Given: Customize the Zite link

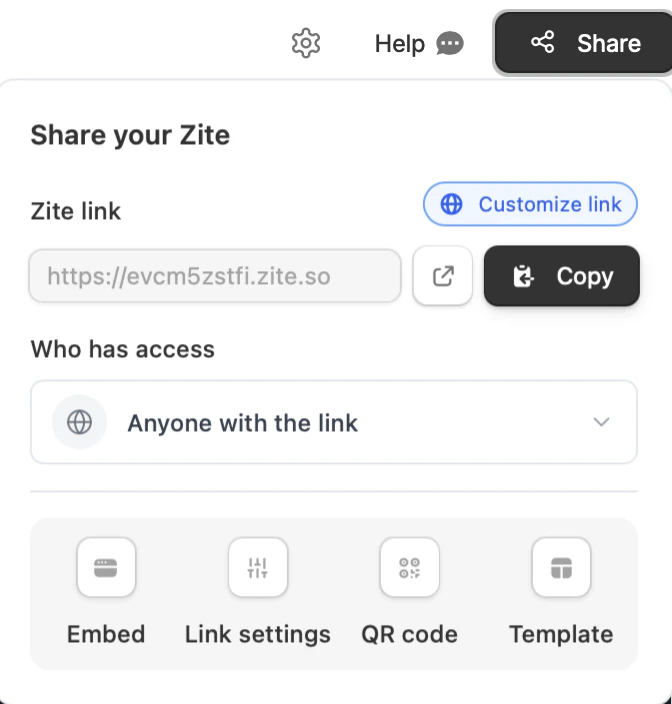Looking at the screenshot, I should tap(530, 205).
